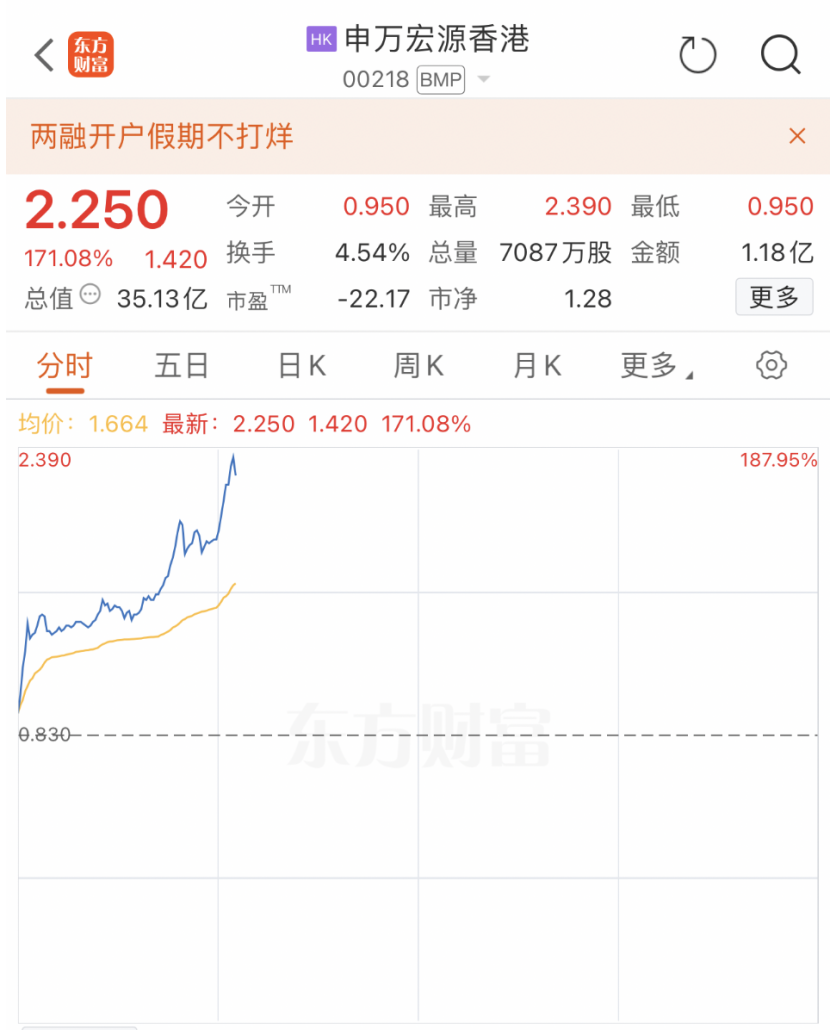Open the stock search magnifier
Viewport: 830px width, 1030px height.
pyautogui.click(x=780, y=55)
